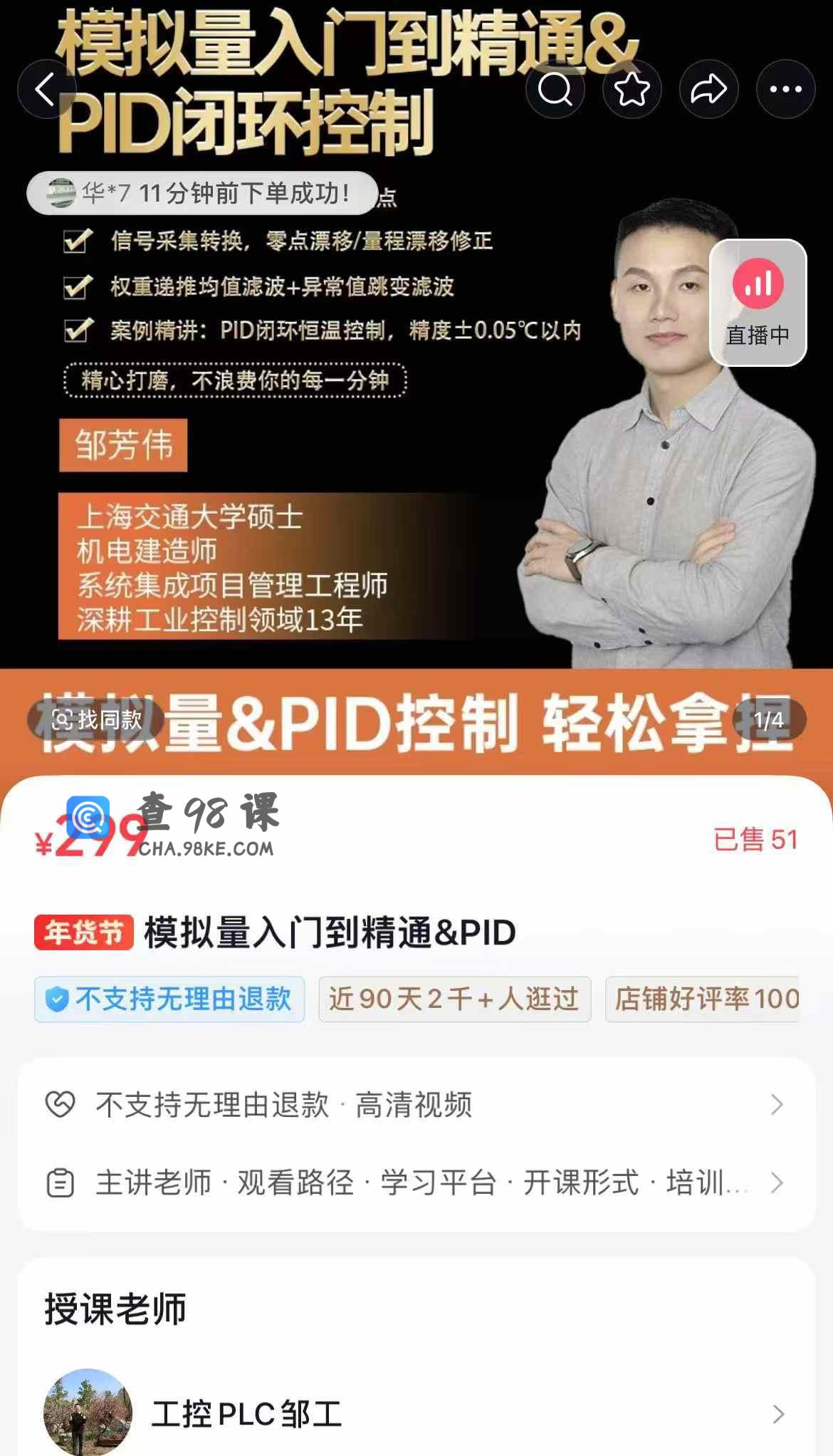The height and width of the screenshot is (1456, 833).
Task: Favorite this course with the star
Action: click(x=632, y=90)
